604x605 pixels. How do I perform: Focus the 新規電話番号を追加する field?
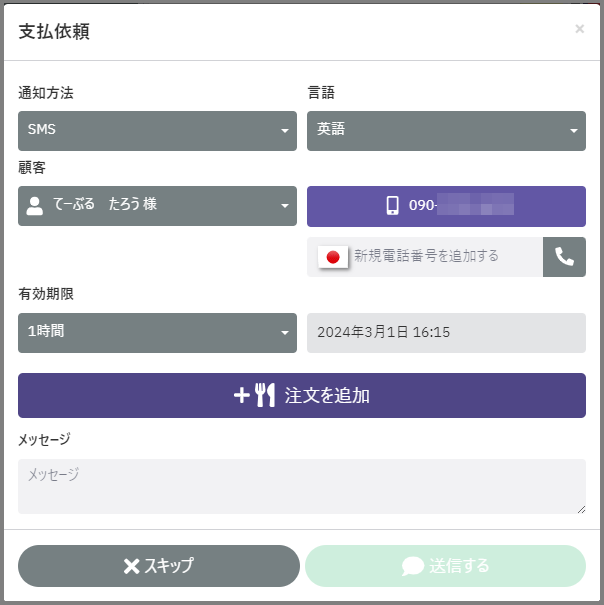(443, 257)
